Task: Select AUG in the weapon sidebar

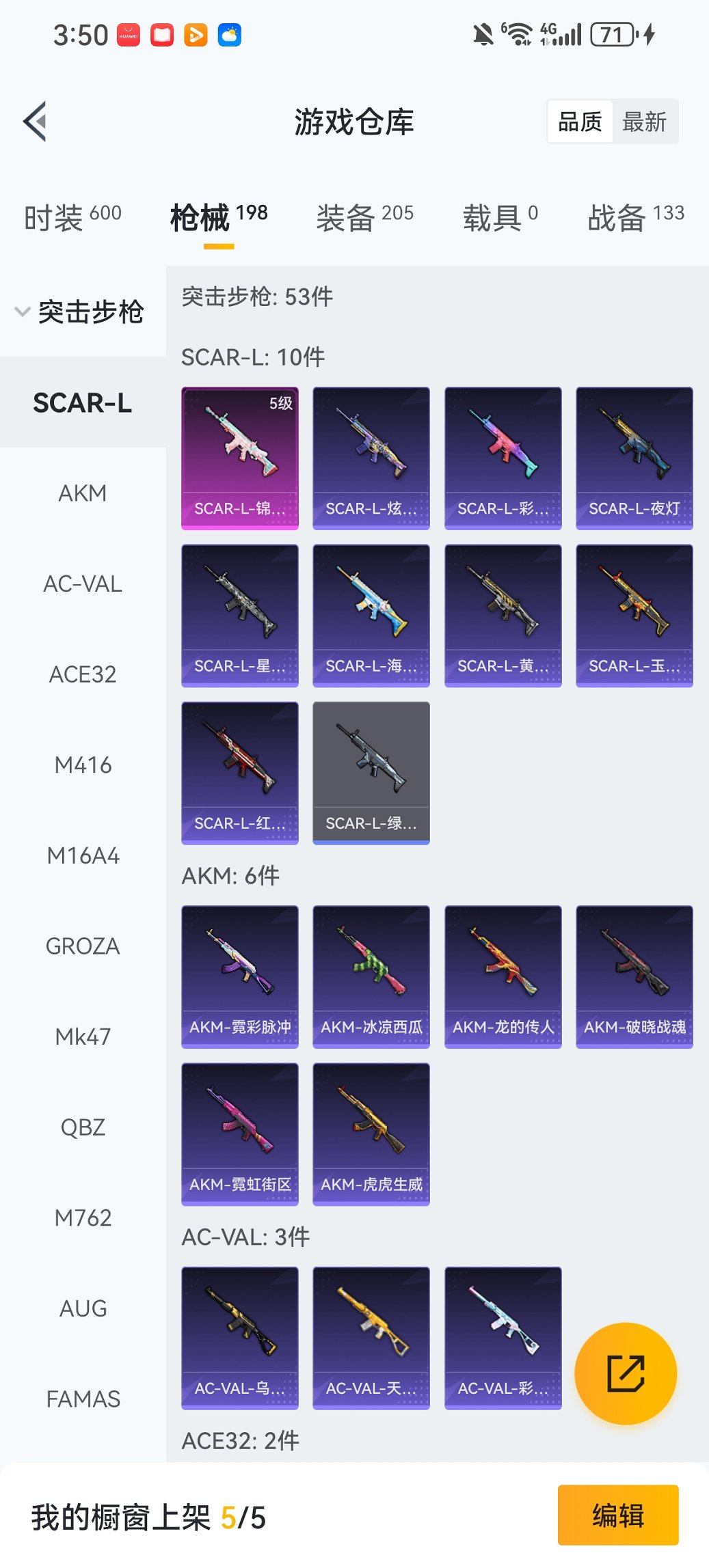Action: click(83, 1308)
